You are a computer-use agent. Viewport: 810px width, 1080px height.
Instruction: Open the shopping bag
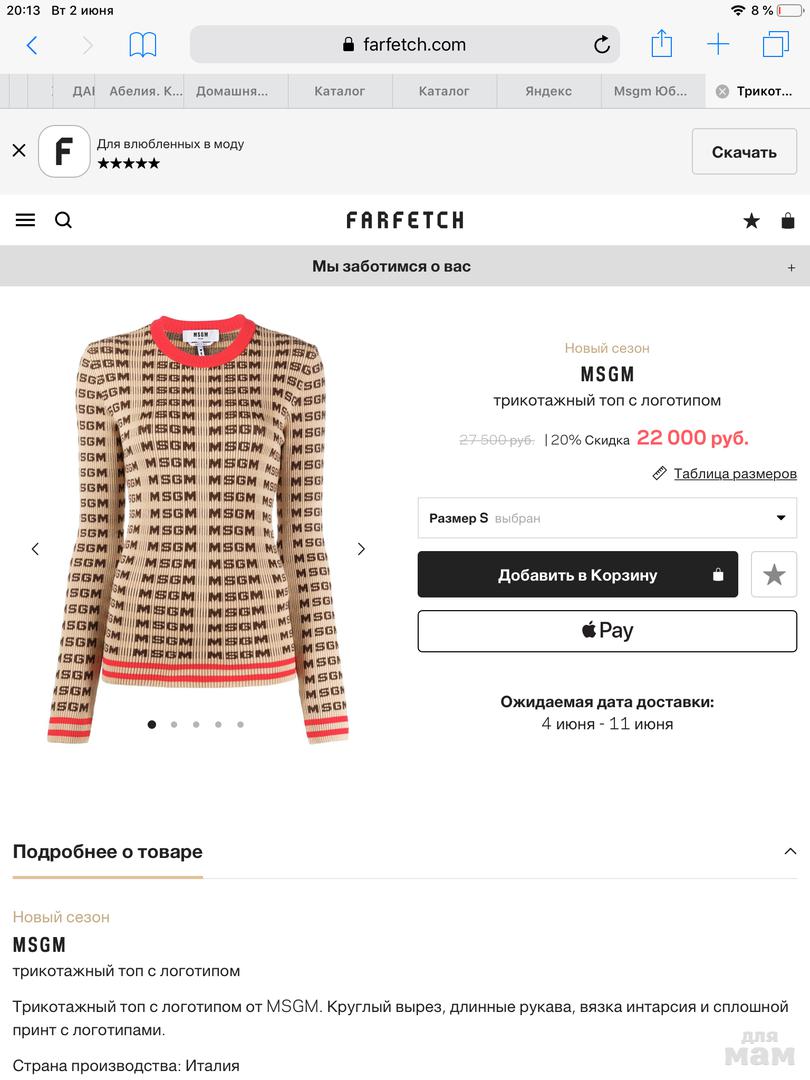pyautogui.click(x=788, y=221)
